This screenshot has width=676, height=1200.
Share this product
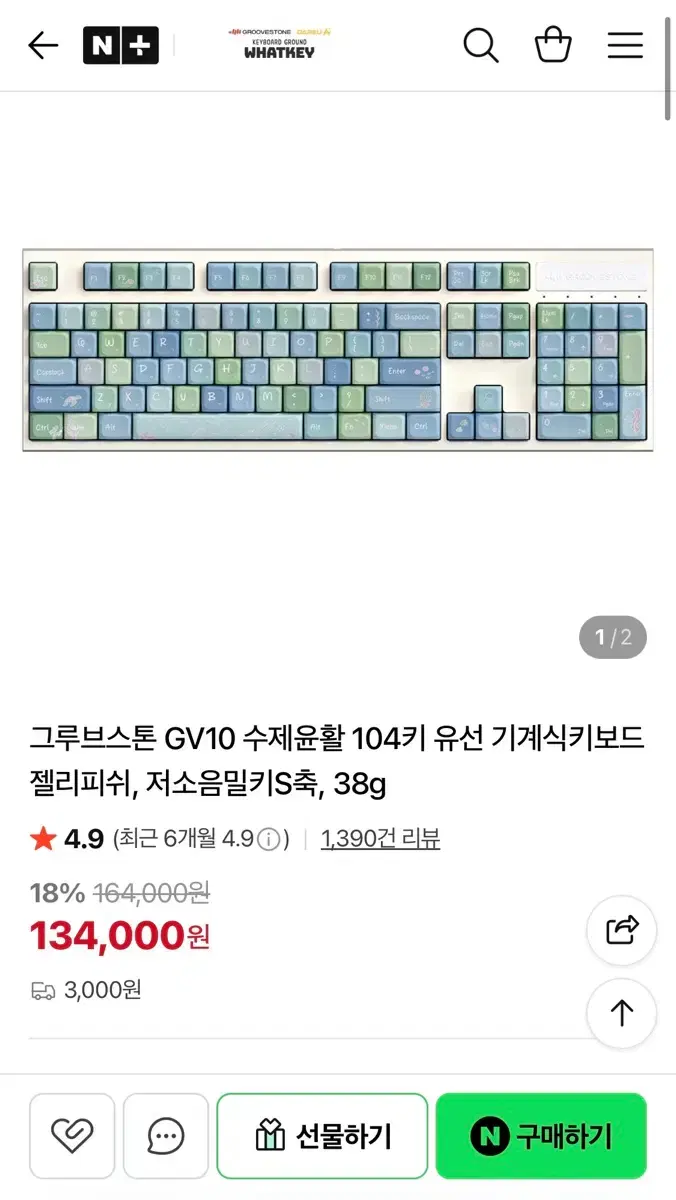[x=622, y=930]
